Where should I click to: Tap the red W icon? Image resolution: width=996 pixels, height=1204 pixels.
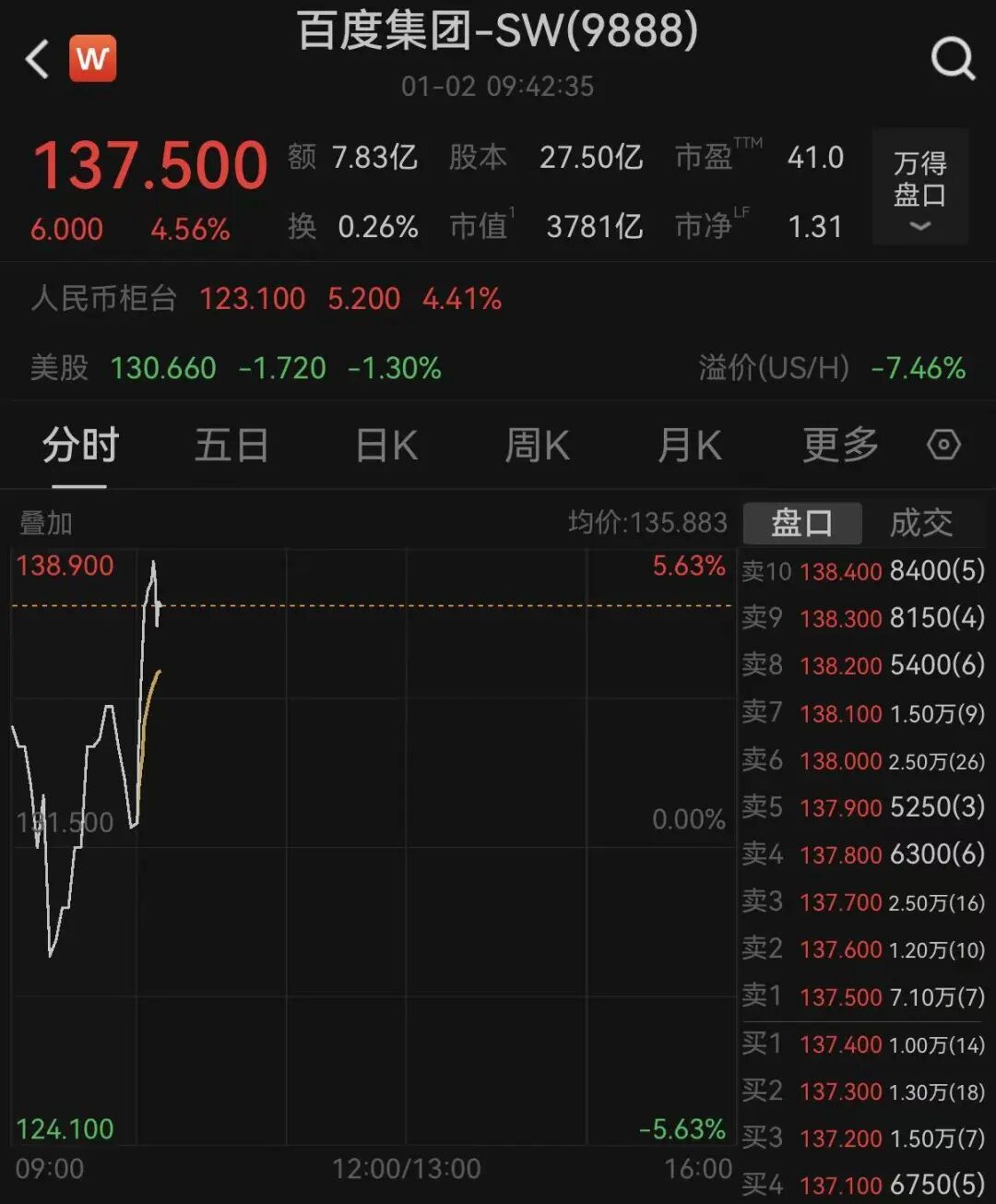point(93,59)
